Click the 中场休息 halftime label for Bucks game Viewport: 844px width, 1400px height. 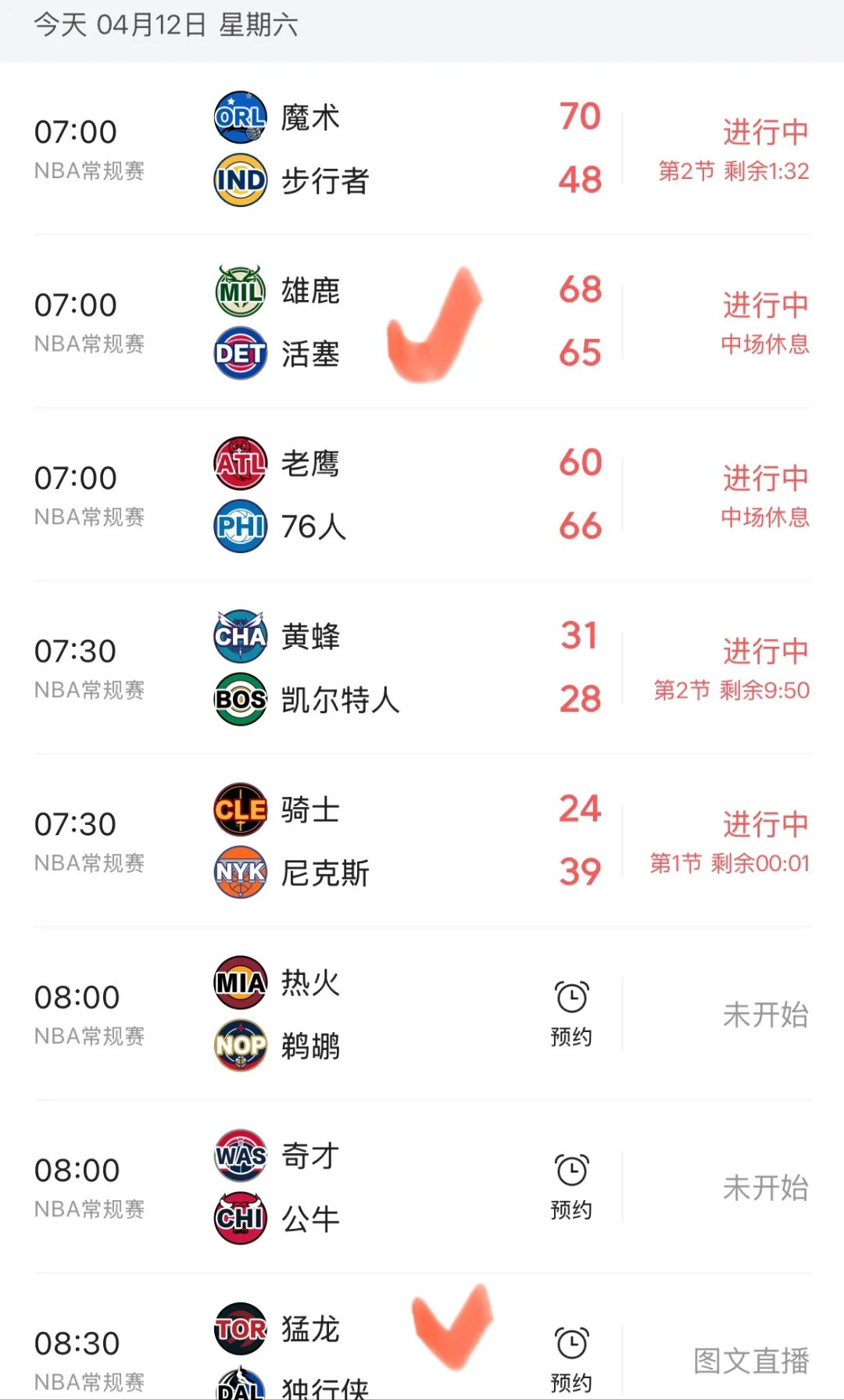click(x=766, y=345)
